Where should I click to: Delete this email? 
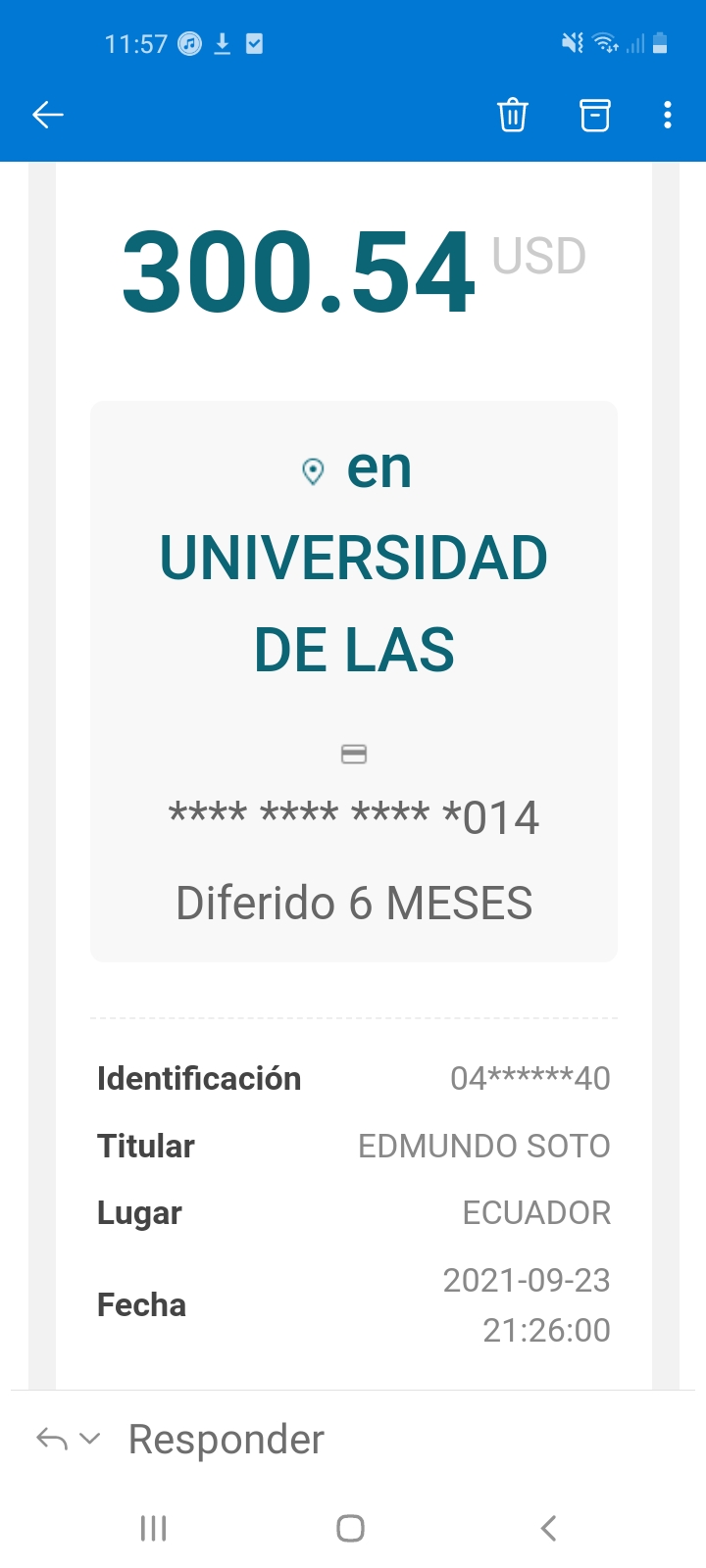(x=513, y=115)
